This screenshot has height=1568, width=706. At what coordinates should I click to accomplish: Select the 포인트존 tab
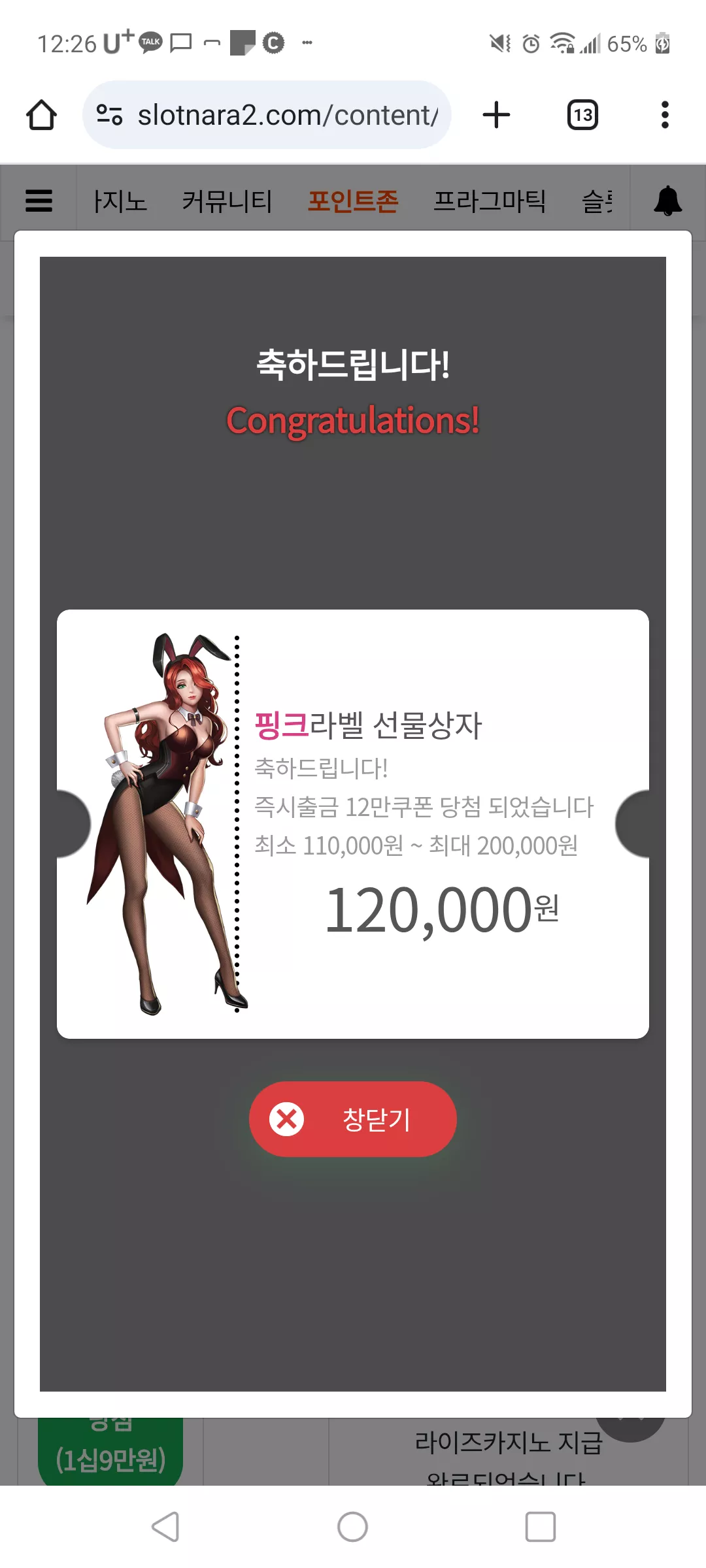353,201
